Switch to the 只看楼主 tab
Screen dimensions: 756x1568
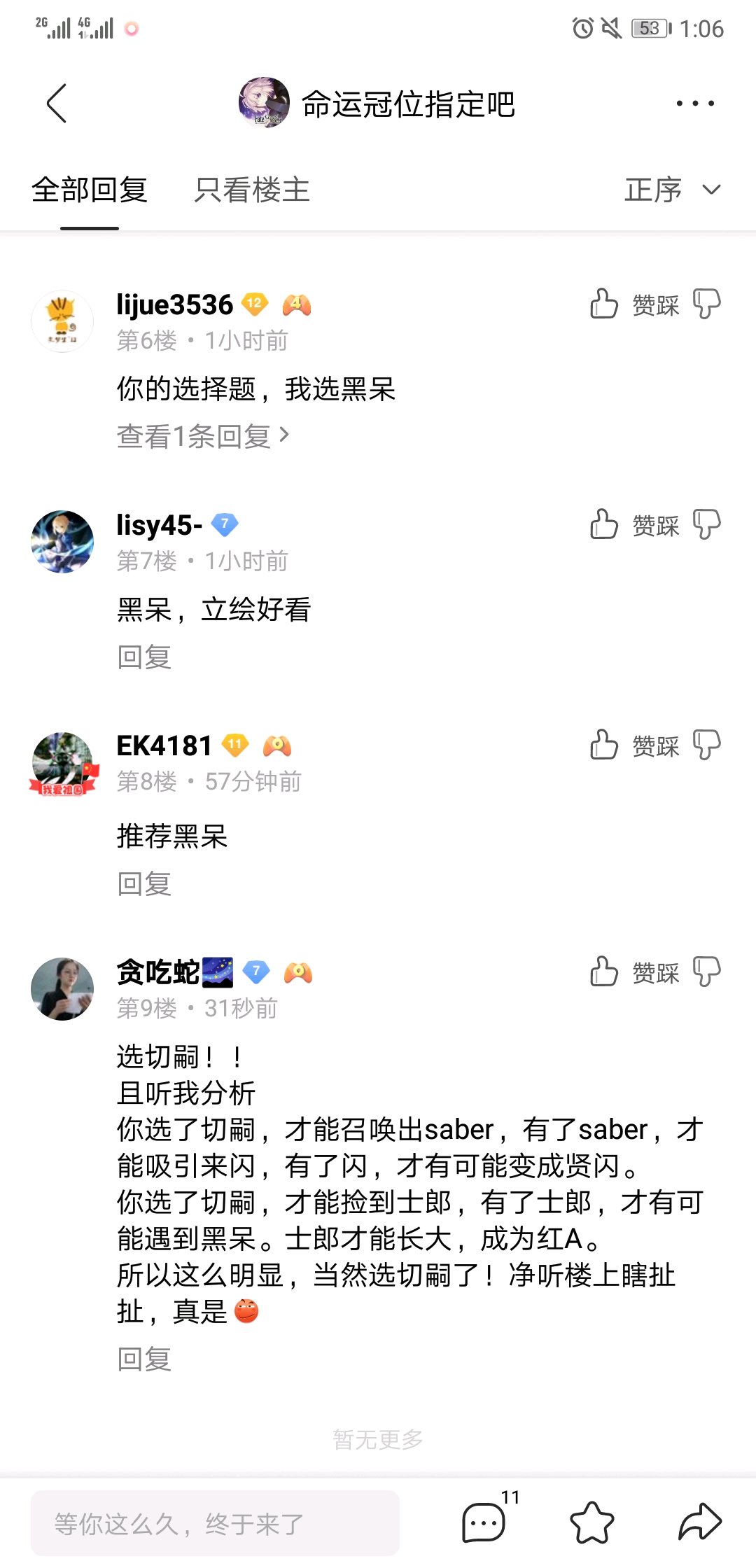tap(252, 190)
